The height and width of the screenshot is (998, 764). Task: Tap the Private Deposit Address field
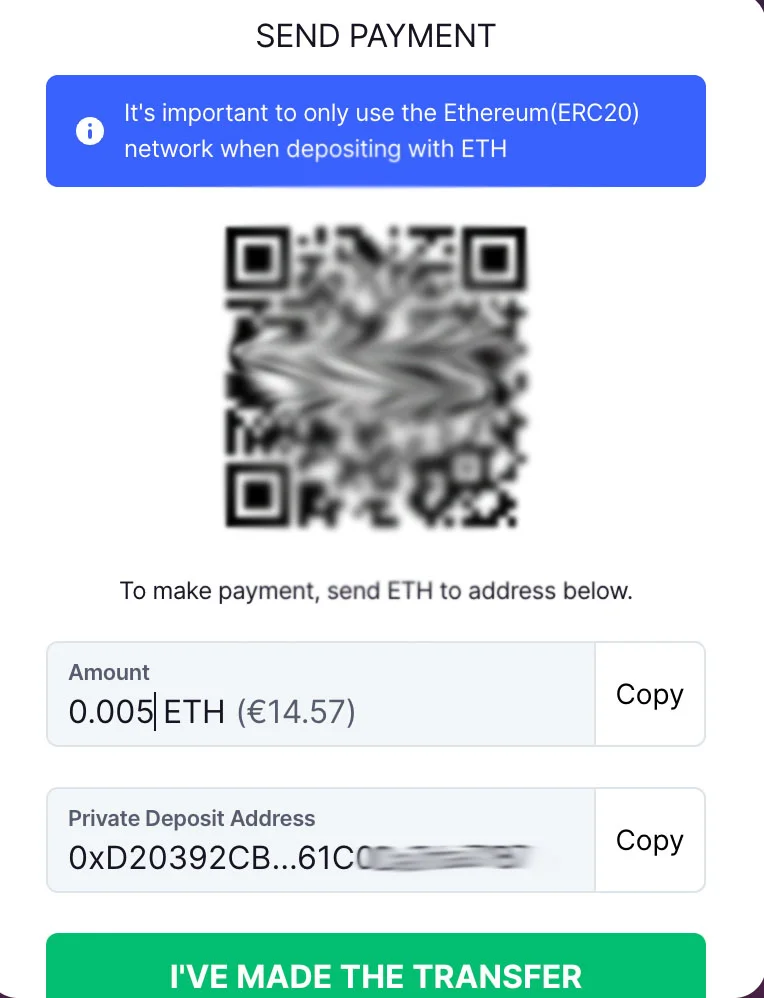[320, 840]
